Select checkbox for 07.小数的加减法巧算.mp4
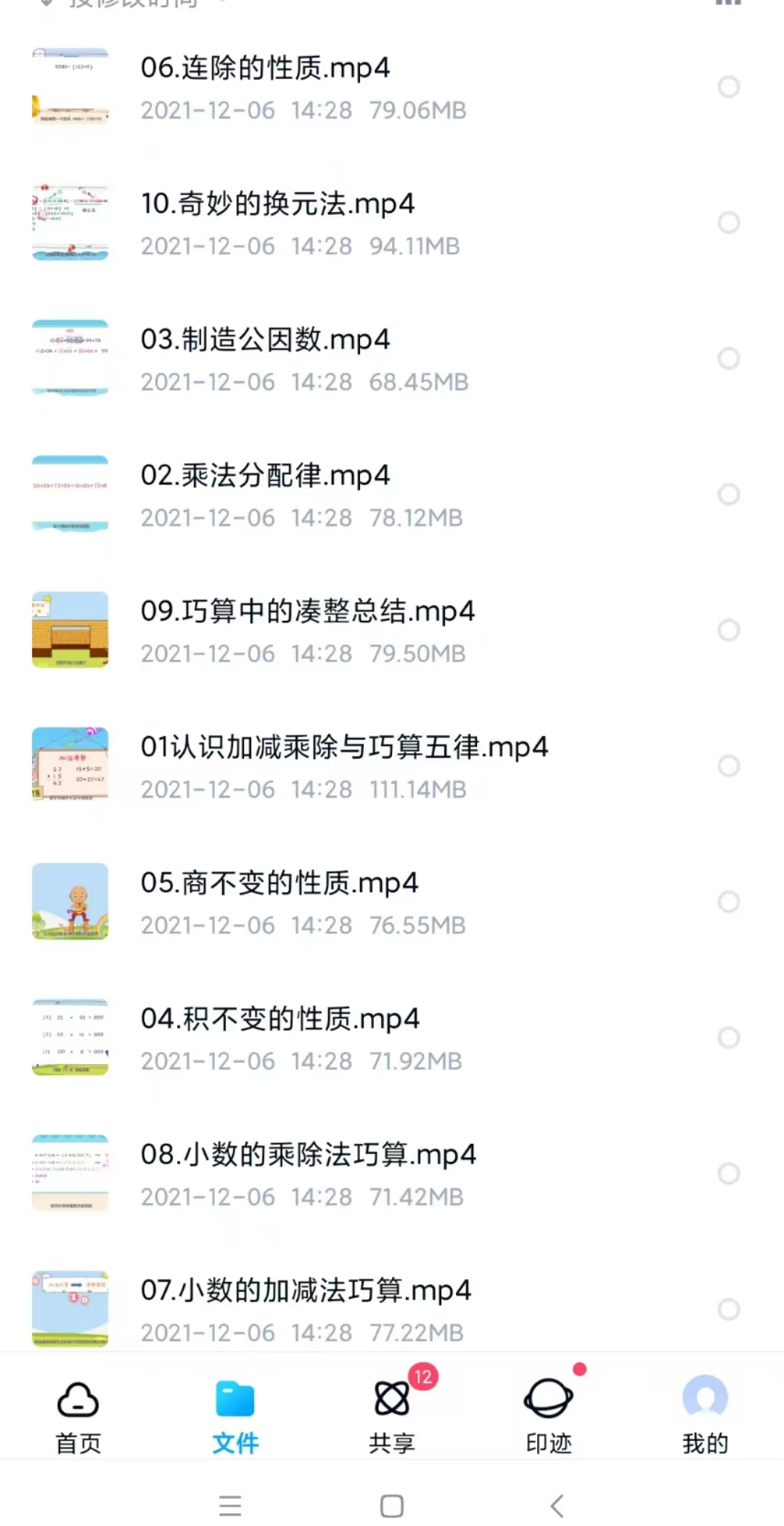784x1526 pixels. tap(728, 1310)
